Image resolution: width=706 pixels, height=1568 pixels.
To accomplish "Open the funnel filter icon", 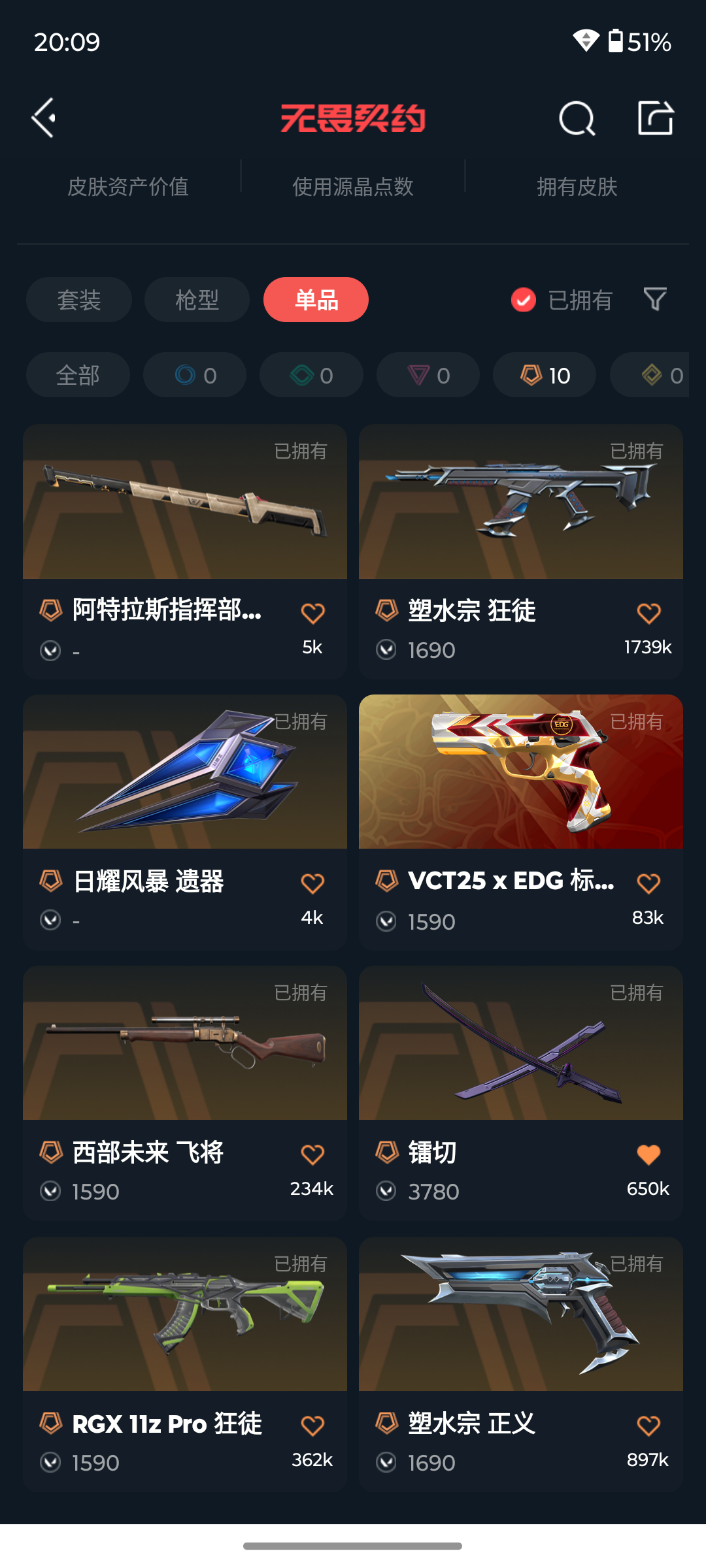I will [x=655, y=299].
